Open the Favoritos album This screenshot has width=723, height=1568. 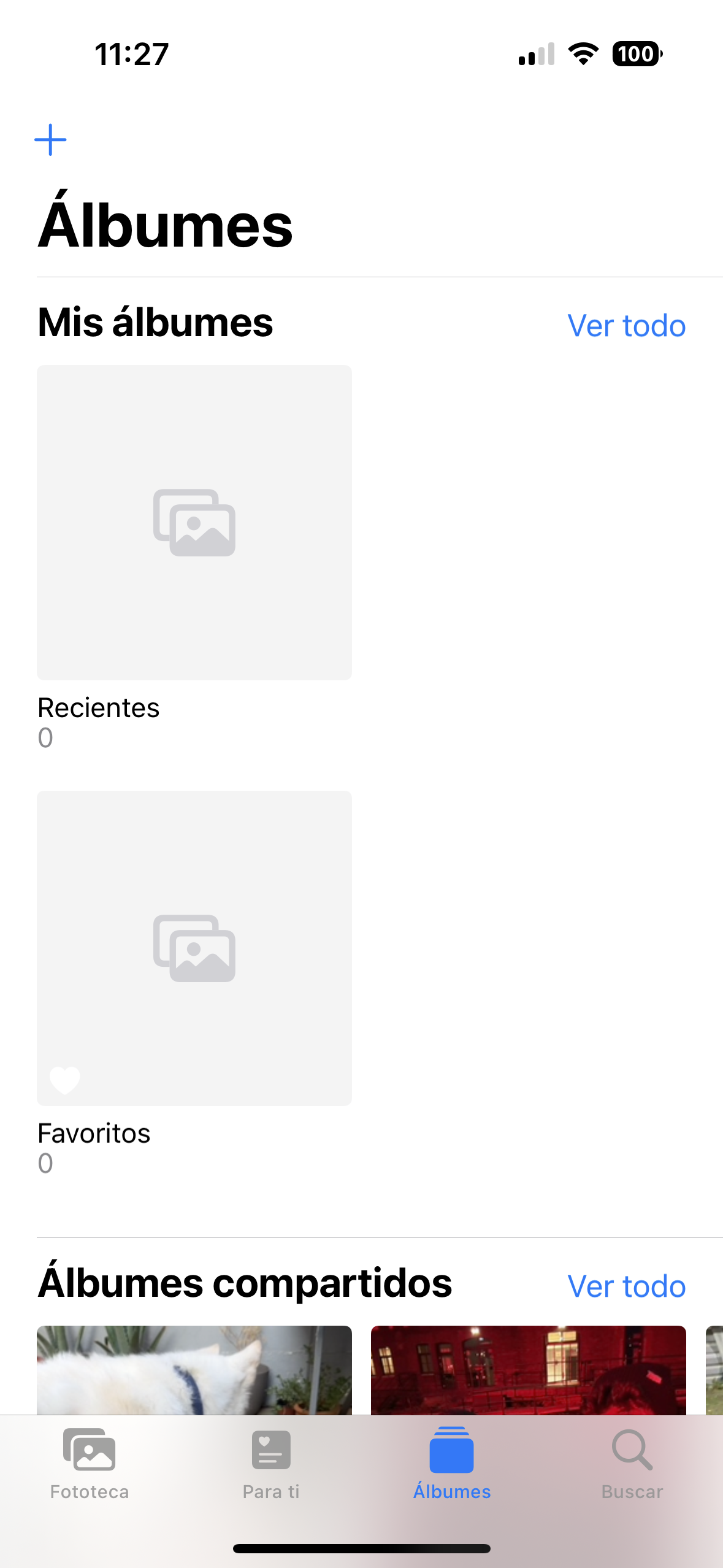click(x=194, y=948)
